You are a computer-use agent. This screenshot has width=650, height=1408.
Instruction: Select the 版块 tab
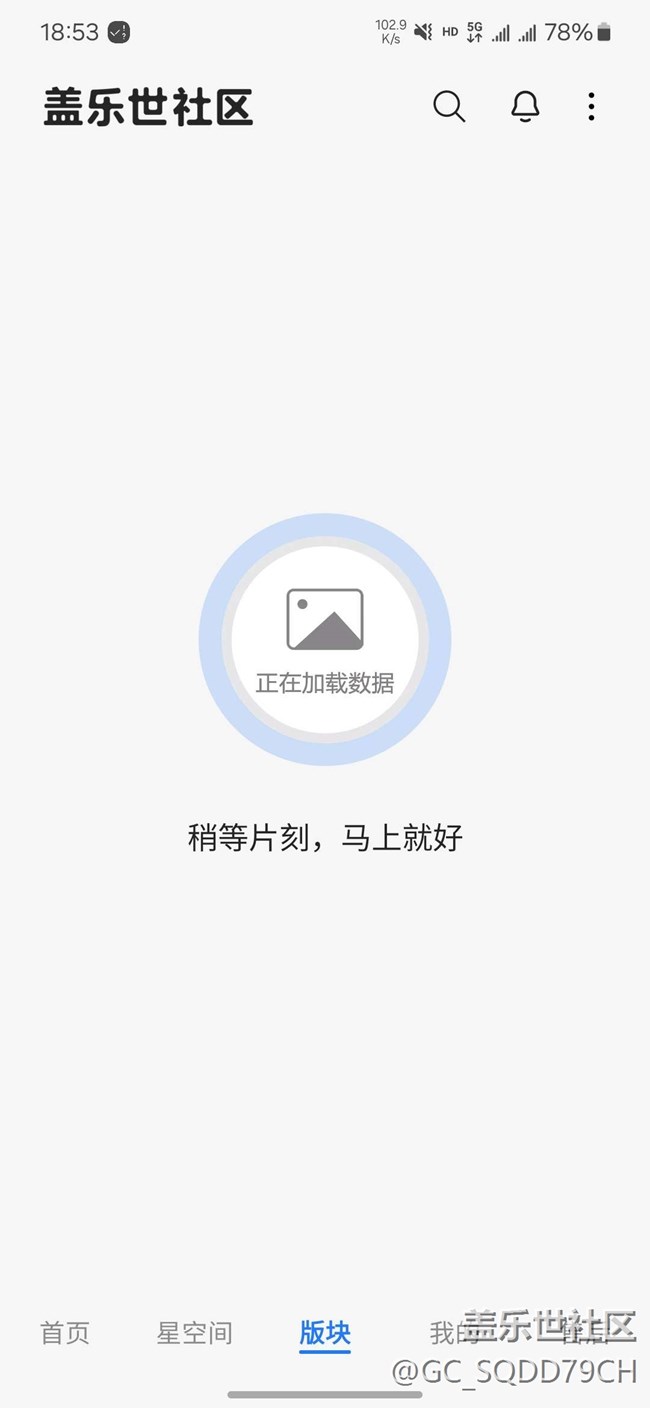325,1332
